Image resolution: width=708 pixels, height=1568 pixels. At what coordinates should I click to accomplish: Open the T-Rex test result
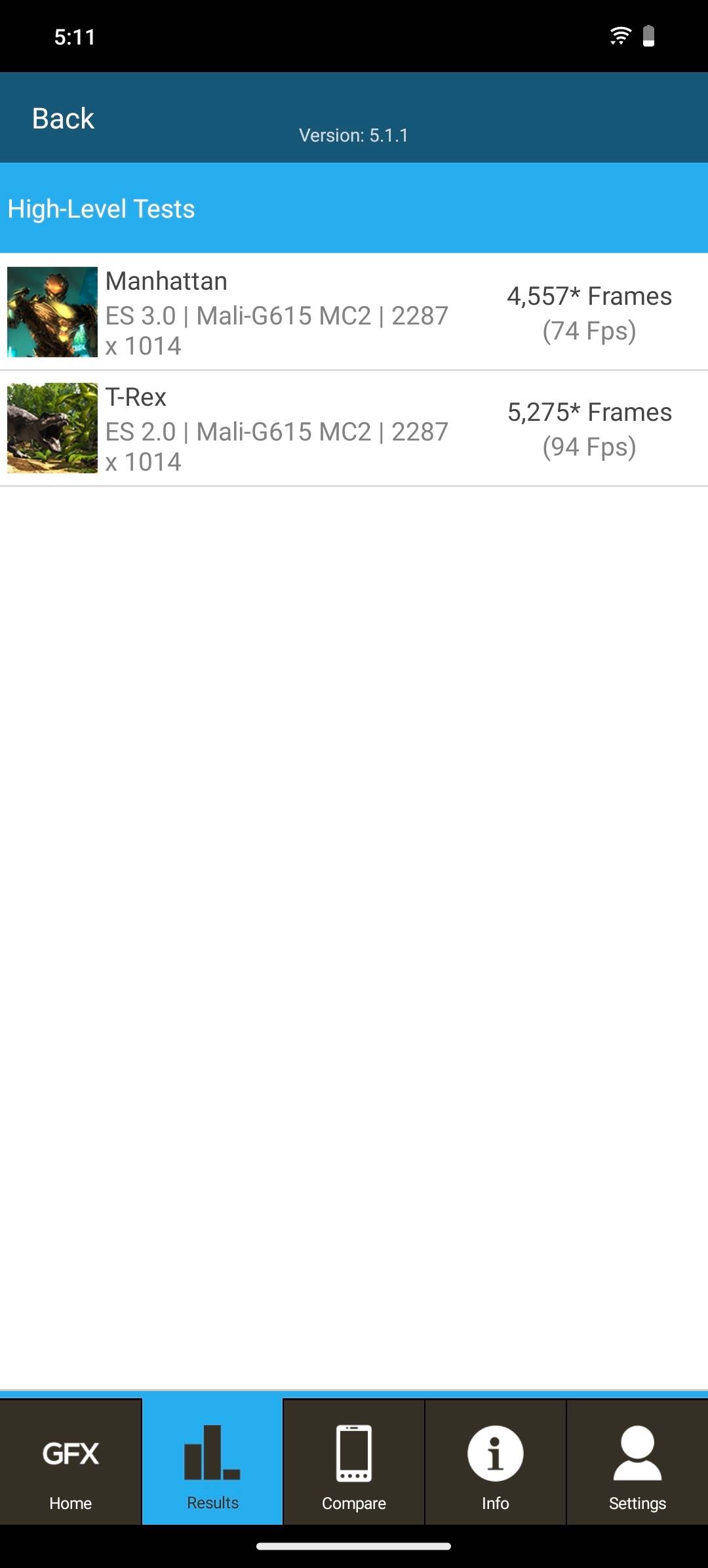coord(354,429)
